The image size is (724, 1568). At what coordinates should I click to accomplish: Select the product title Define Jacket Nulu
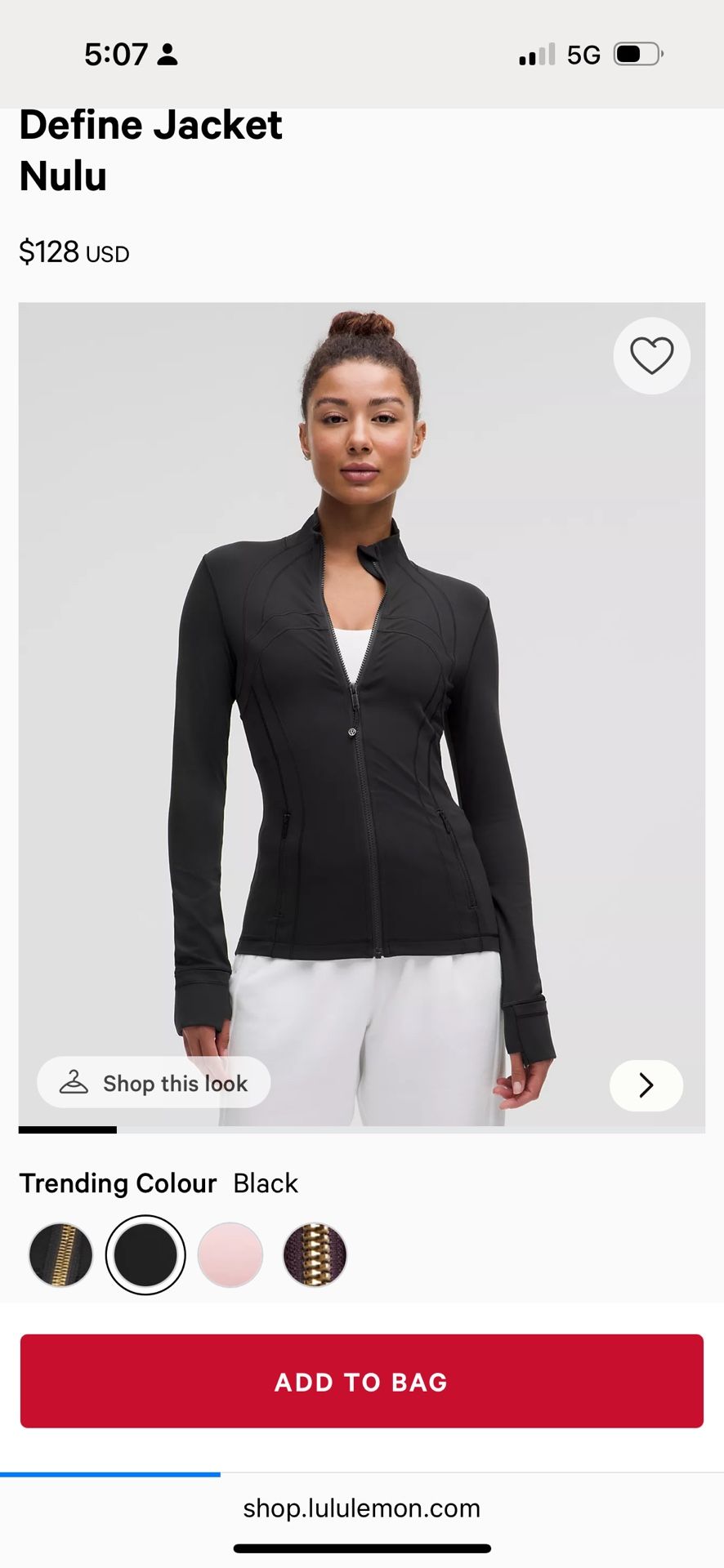click(x=150, y=149)
